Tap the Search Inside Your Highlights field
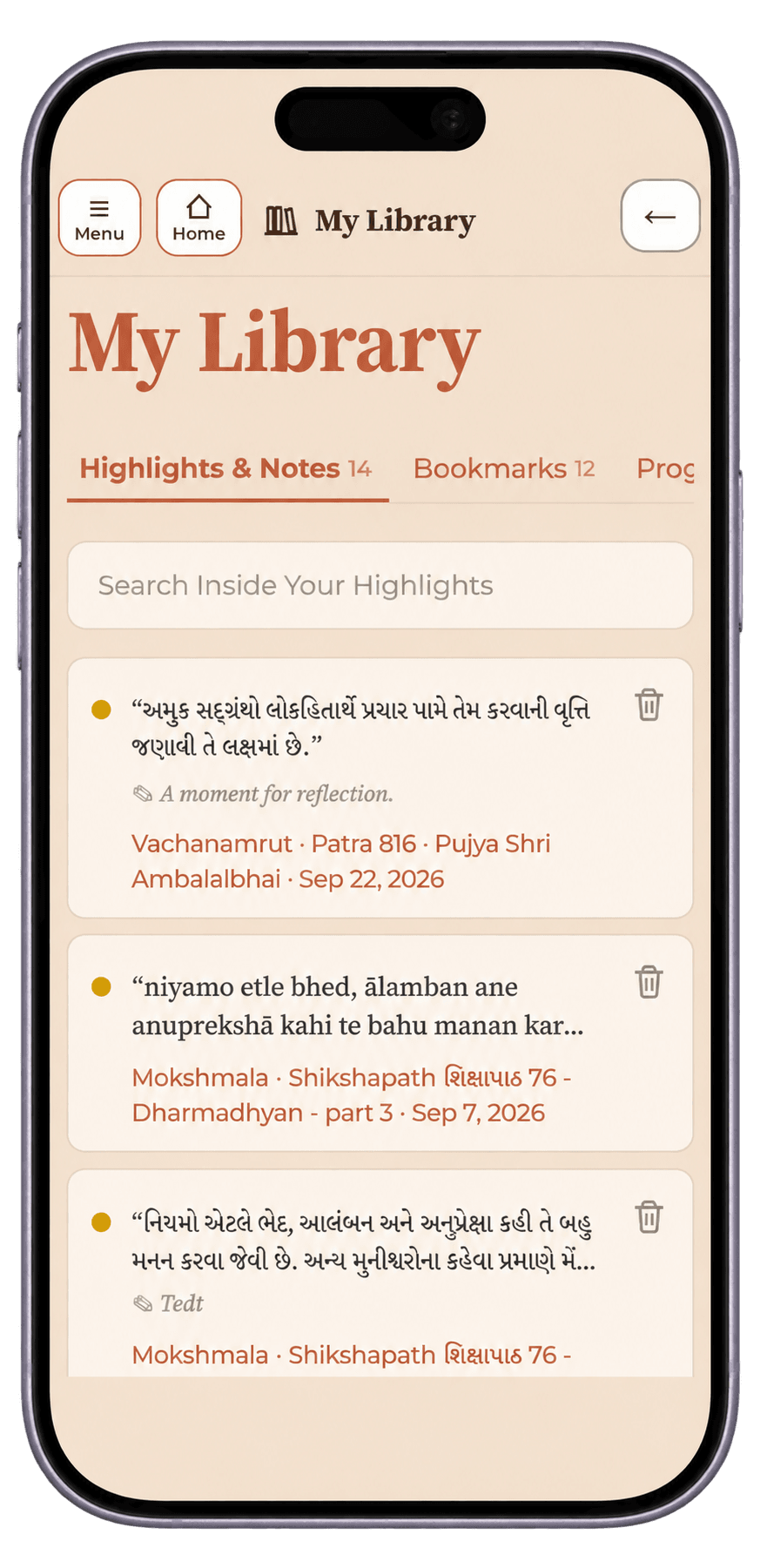 tap(380, 585)
